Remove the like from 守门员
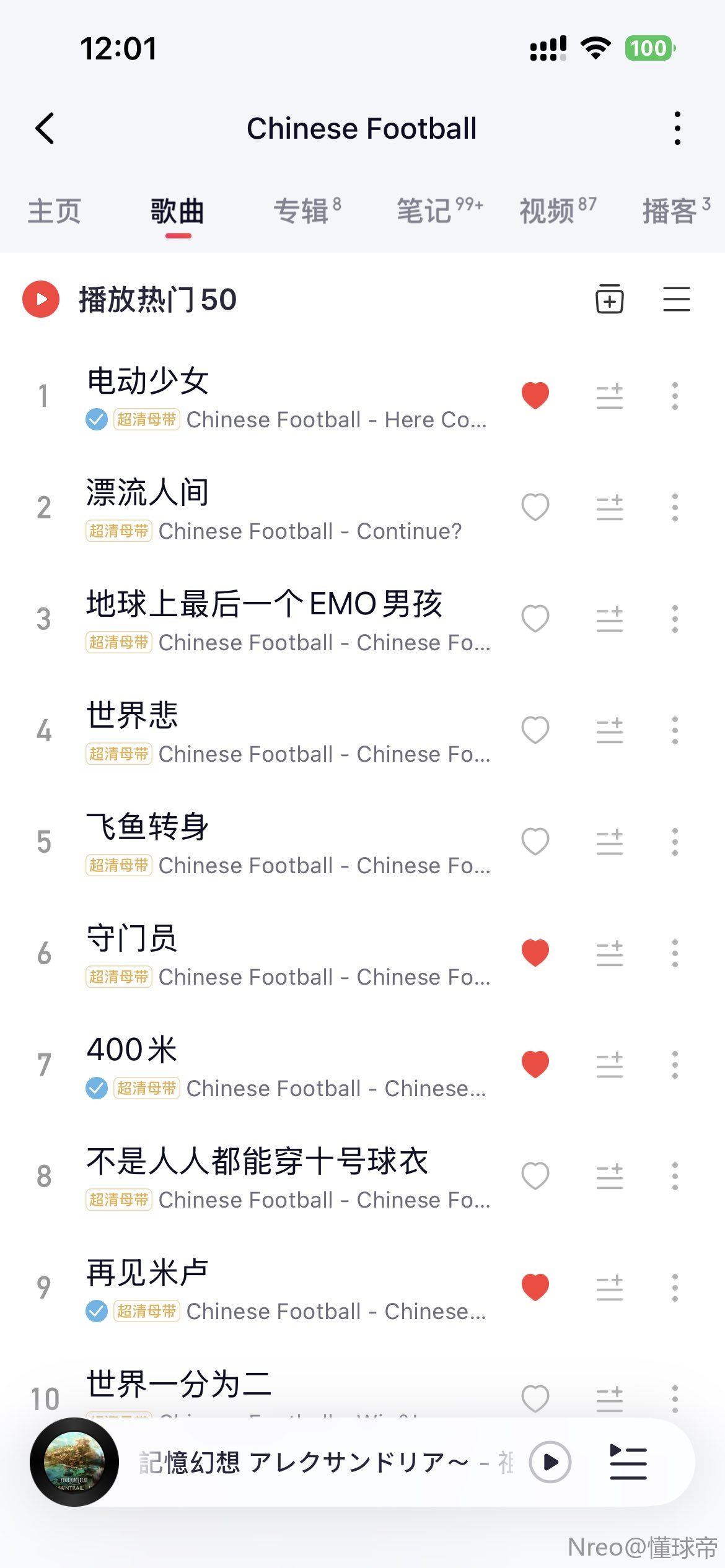 535,953
